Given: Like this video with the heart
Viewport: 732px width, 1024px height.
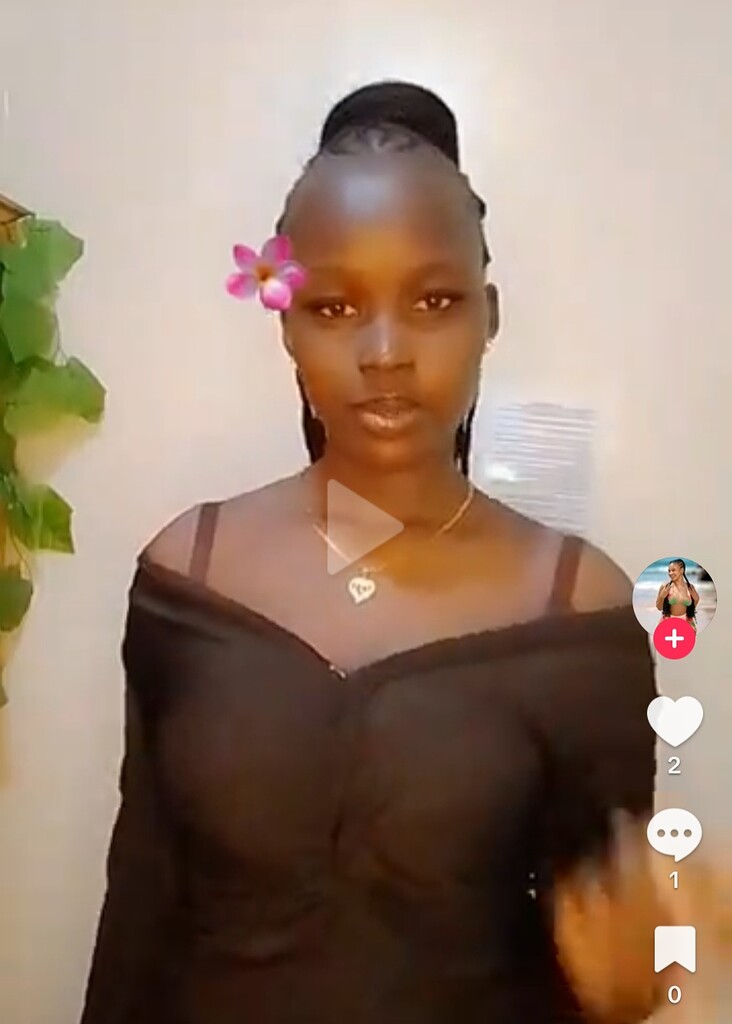Looking at the screenshot, I should point(674,720).
